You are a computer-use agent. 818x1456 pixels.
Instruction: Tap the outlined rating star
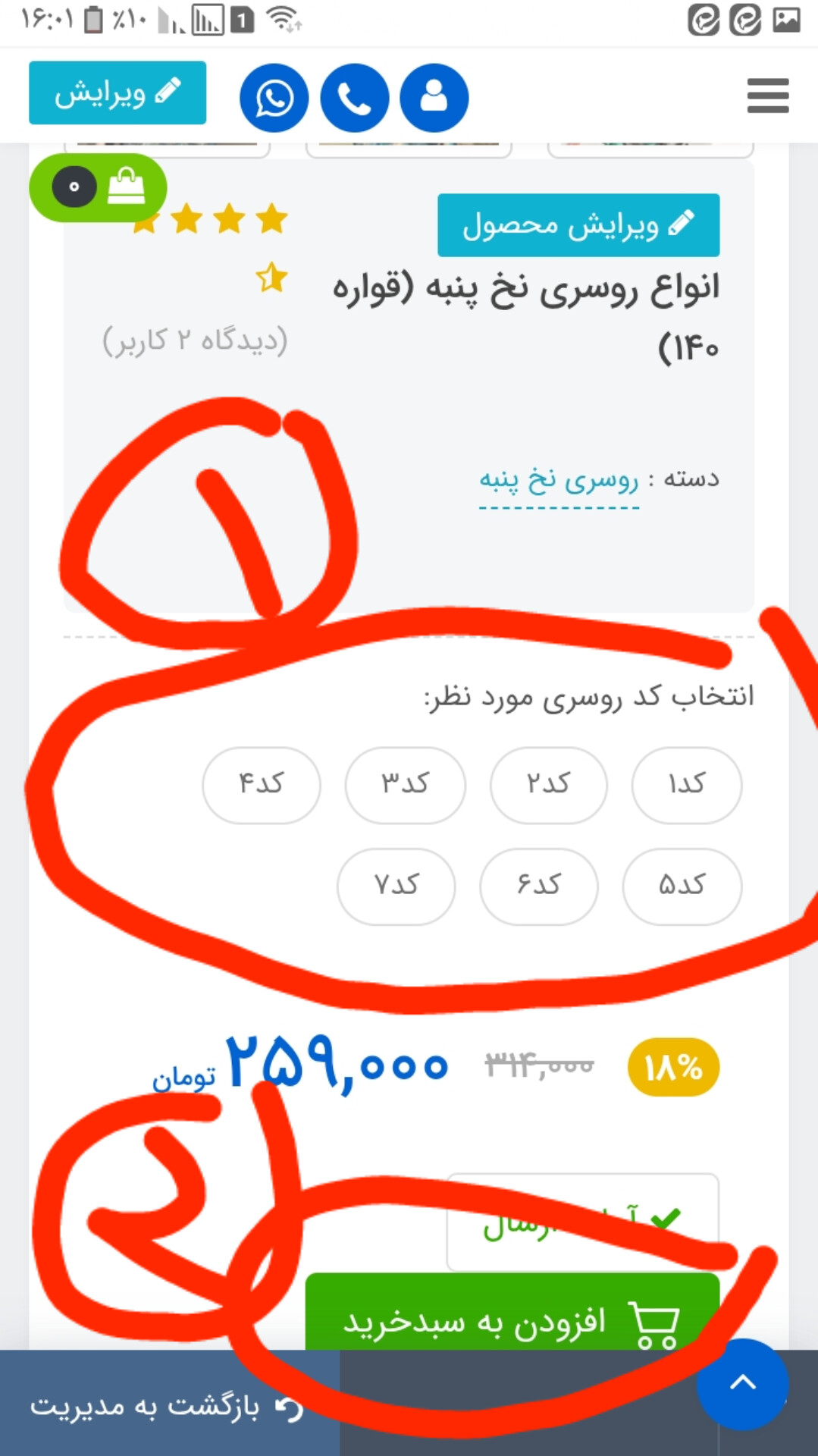271,278
